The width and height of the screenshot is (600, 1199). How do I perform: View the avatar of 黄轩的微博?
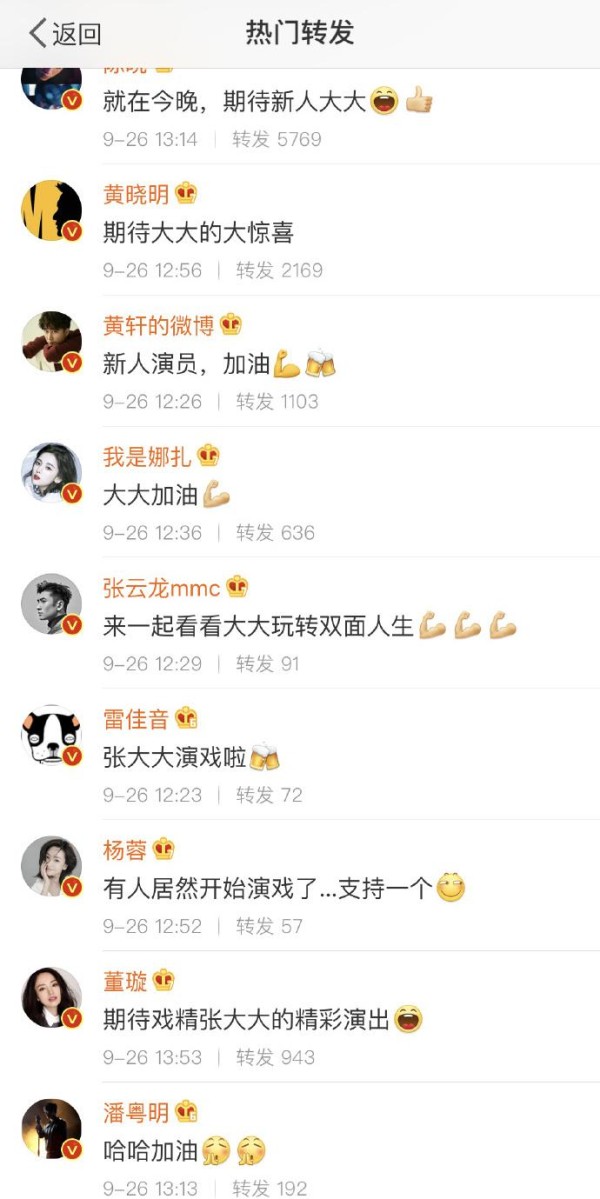tap(51, 341)
